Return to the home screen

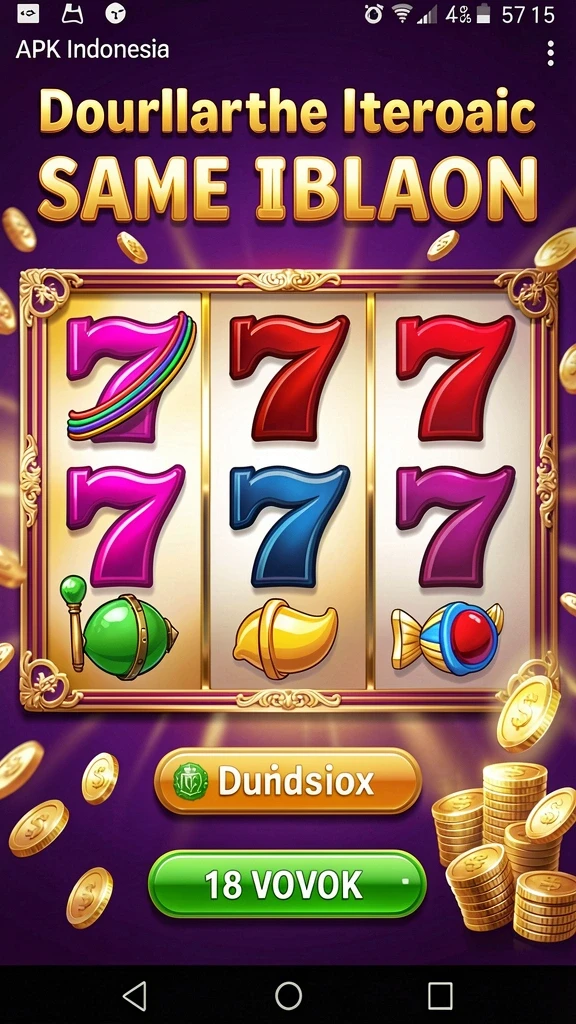point(288,996)
